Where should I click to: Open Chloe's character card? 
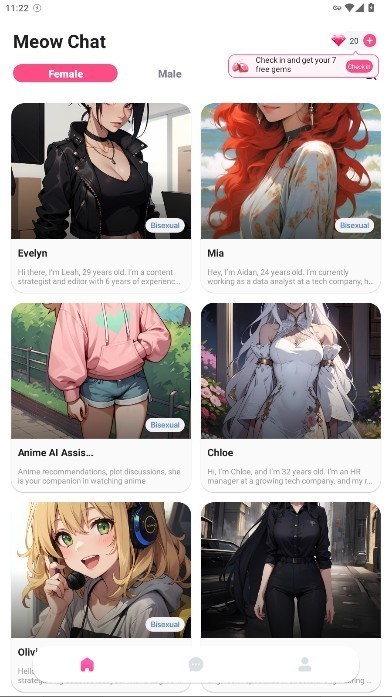pos(291,397)
